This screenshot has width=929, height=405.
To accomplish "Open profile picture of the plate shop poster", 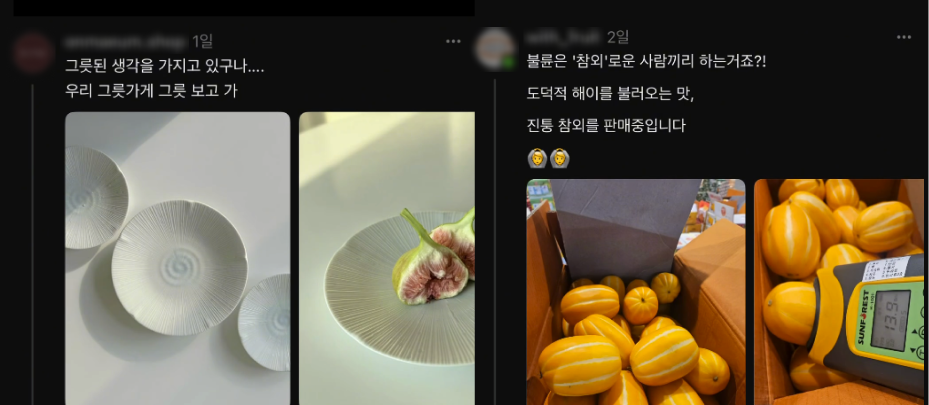I will coord(34,51).
